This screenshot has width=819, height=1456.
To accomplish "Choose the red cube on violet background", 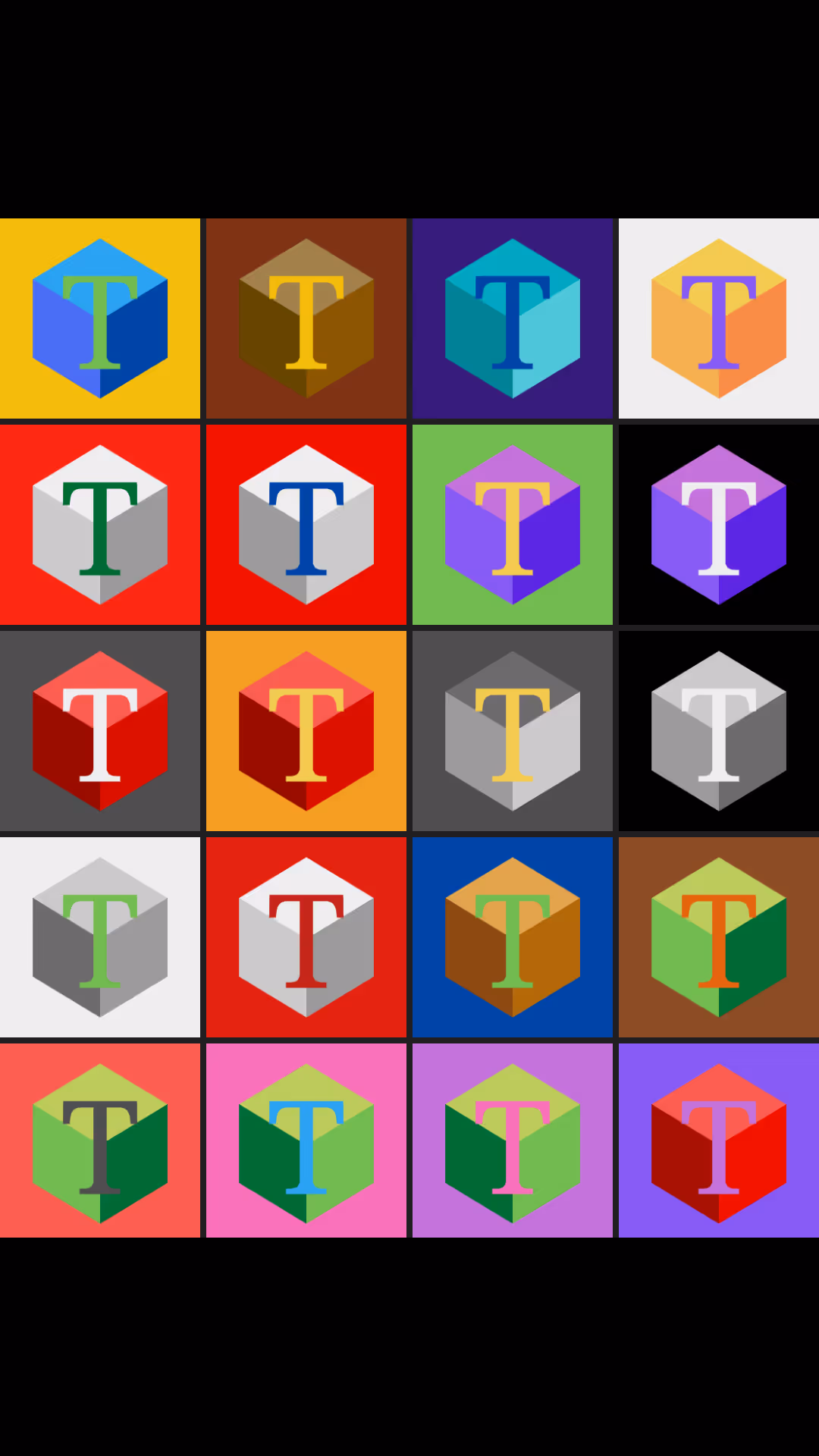I will tap(719, 1142).
